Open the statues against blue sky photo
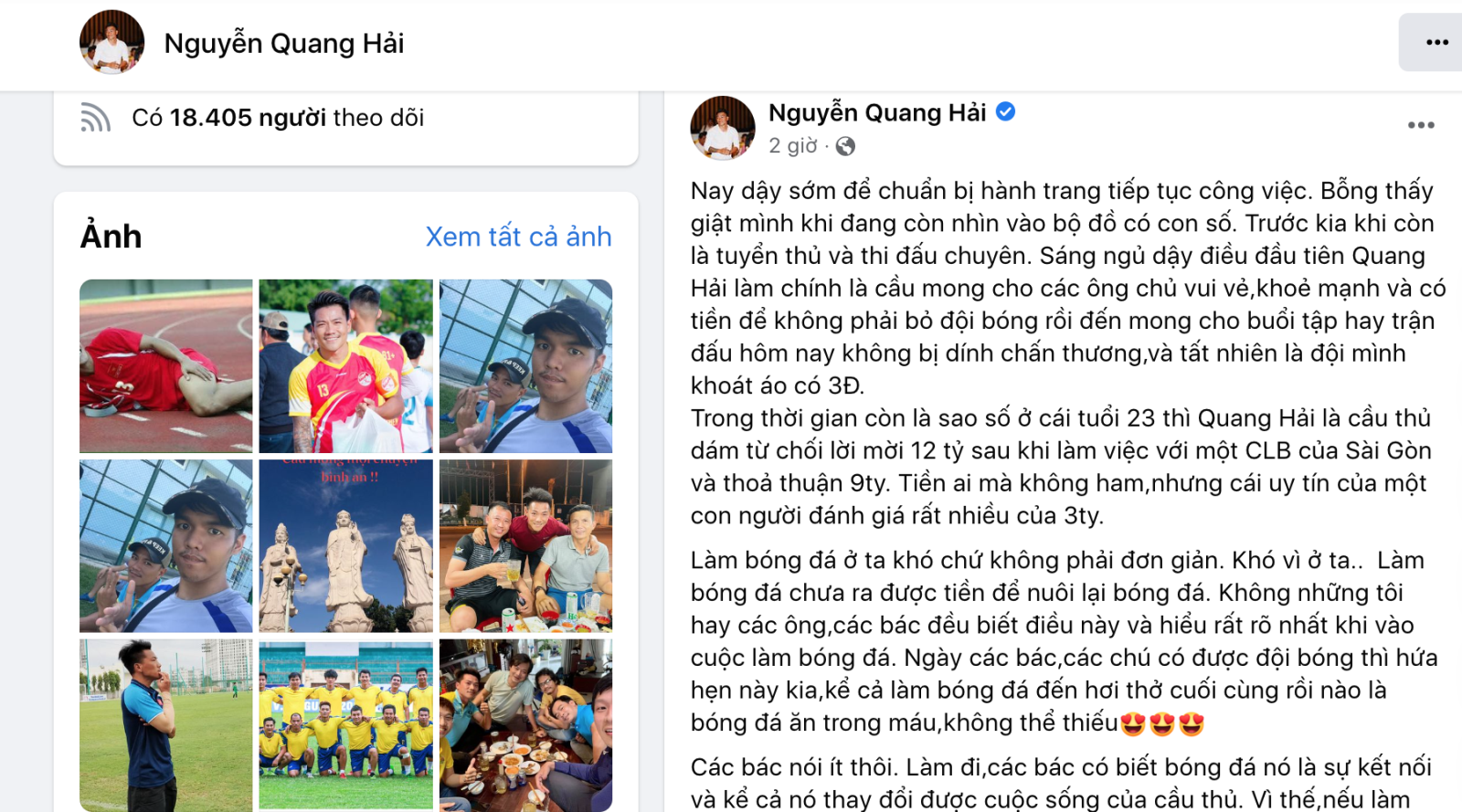Screen dimensions: 1462x812 point(345,545)
